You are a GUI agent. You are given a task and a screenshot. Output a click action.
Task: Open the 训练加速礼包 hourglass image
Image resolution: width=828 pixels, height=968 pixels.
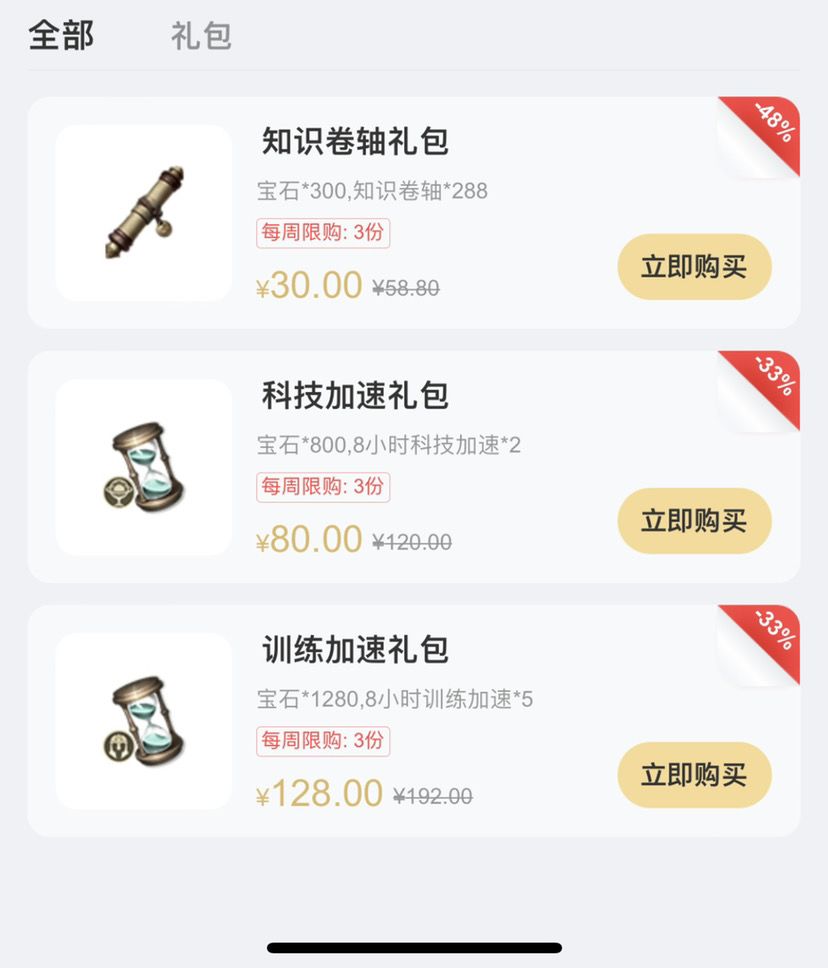pos(143,721)
